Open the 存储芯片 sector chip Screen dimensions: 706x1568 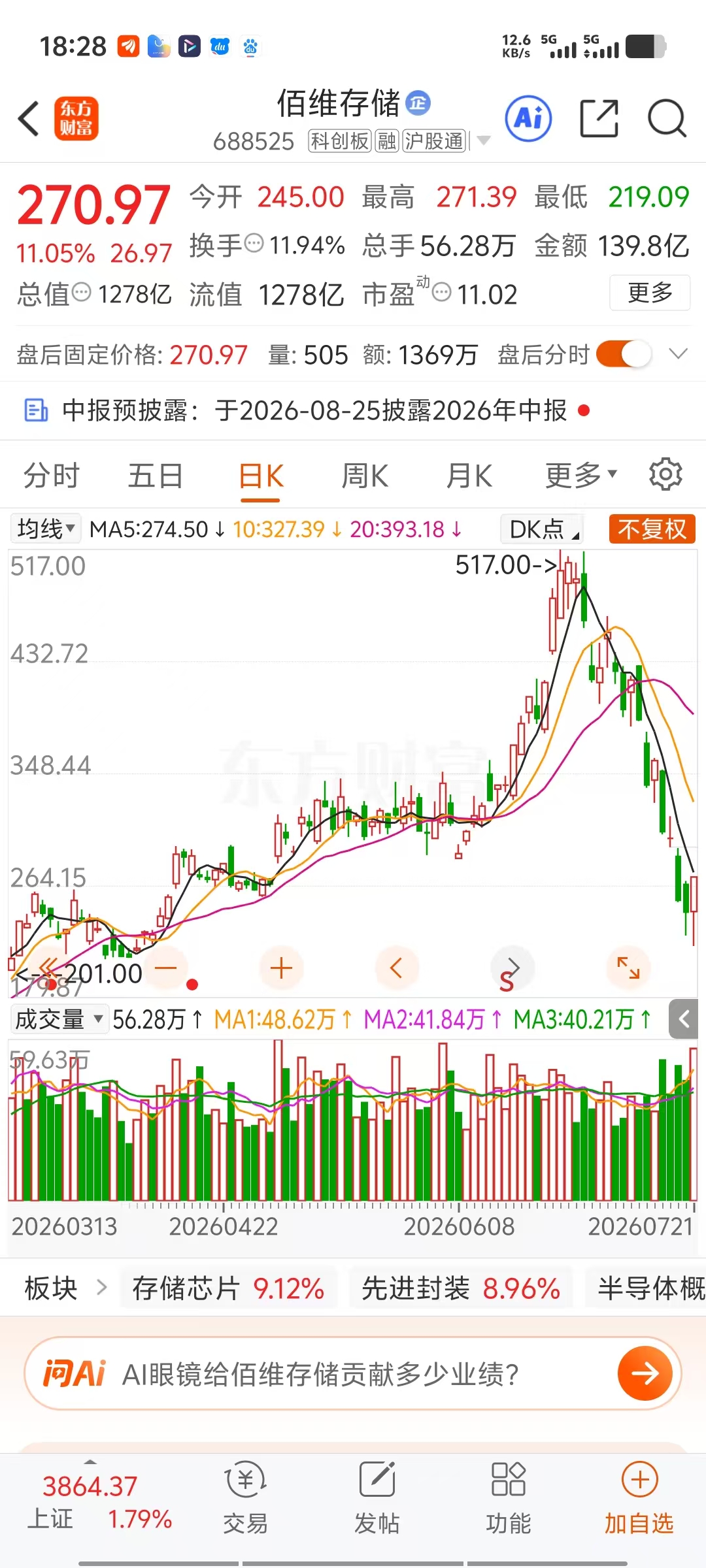click(228, 1288)
